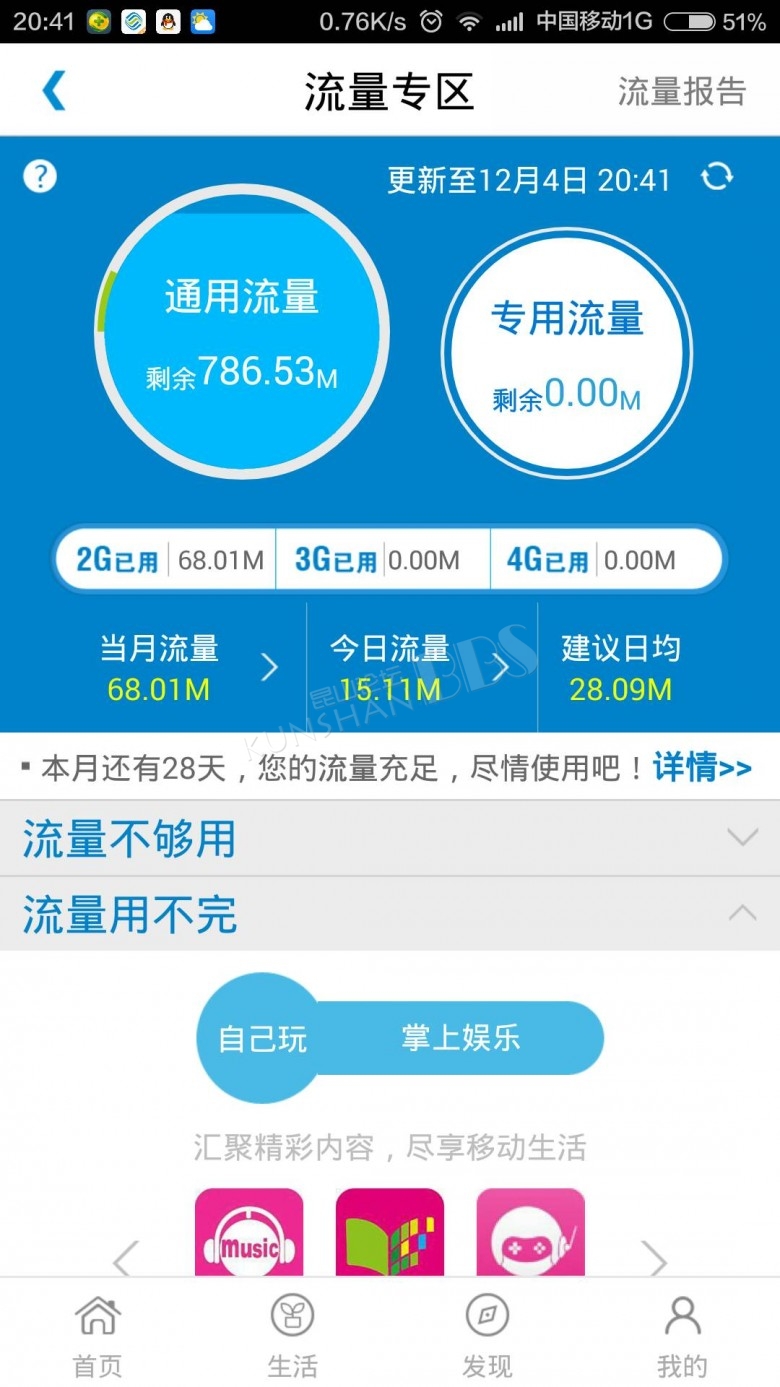The width and height of the screenshot is (780, 1387).
Task: Tap the 通用流量 circle
Action: coord(242,332)
